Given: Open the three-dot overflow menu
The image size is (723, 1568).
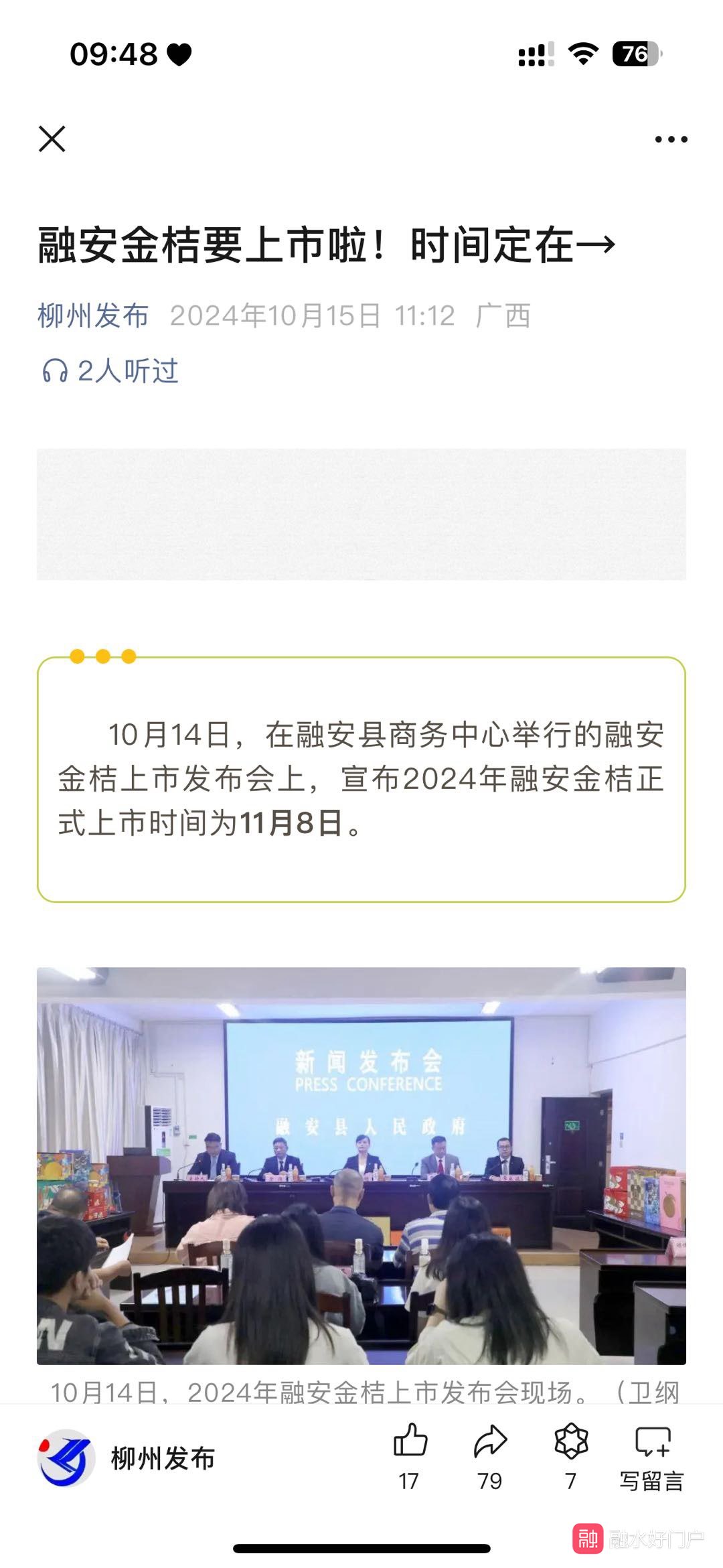Looking at the screenshot, I should coord(671,139).
